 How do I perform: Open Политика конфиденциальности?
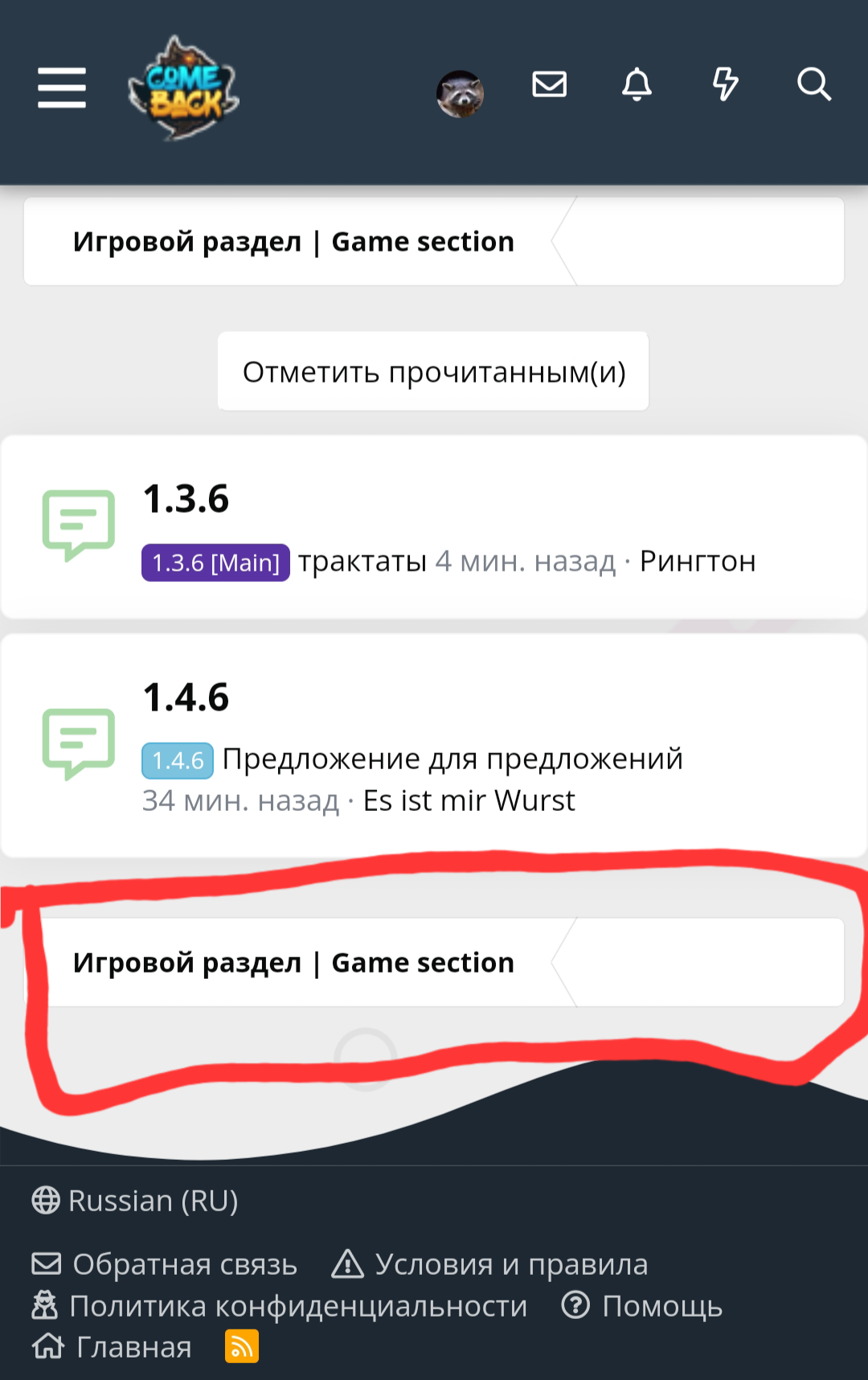click(280, 1306)
